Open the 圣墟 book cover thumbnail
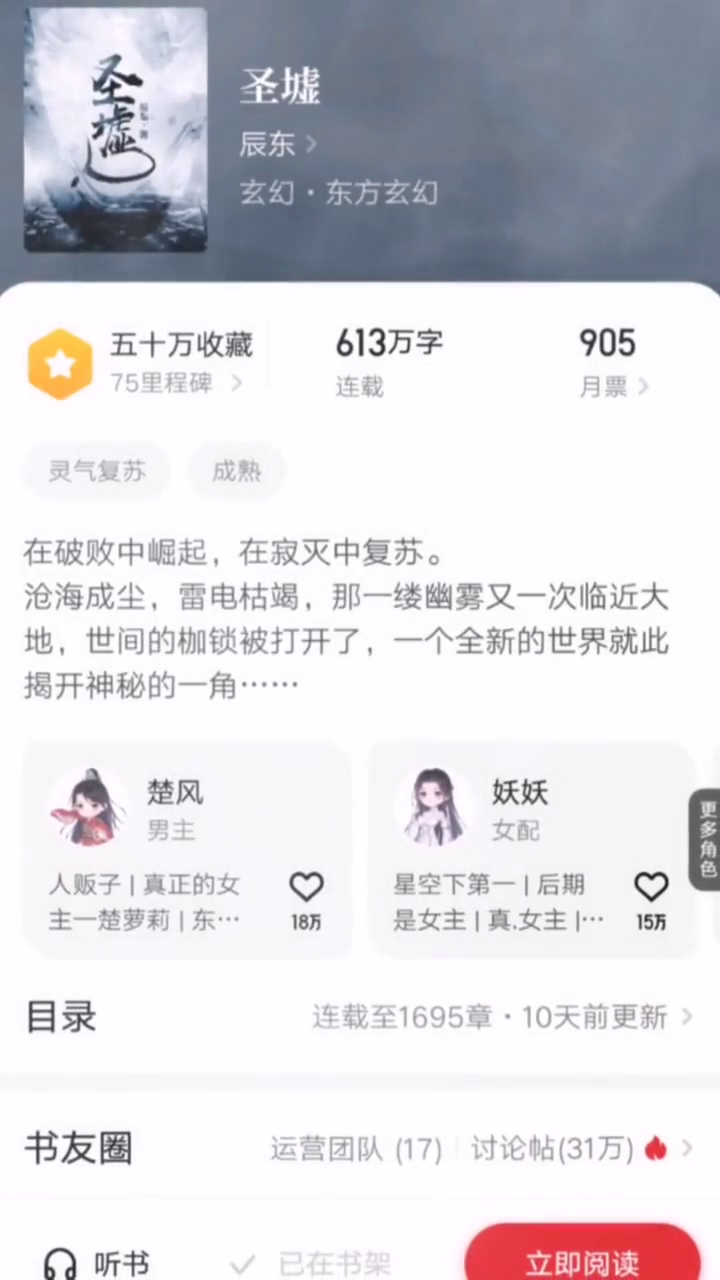The height and width of the screenshot is (1280, 720). [x=114, y=128]
